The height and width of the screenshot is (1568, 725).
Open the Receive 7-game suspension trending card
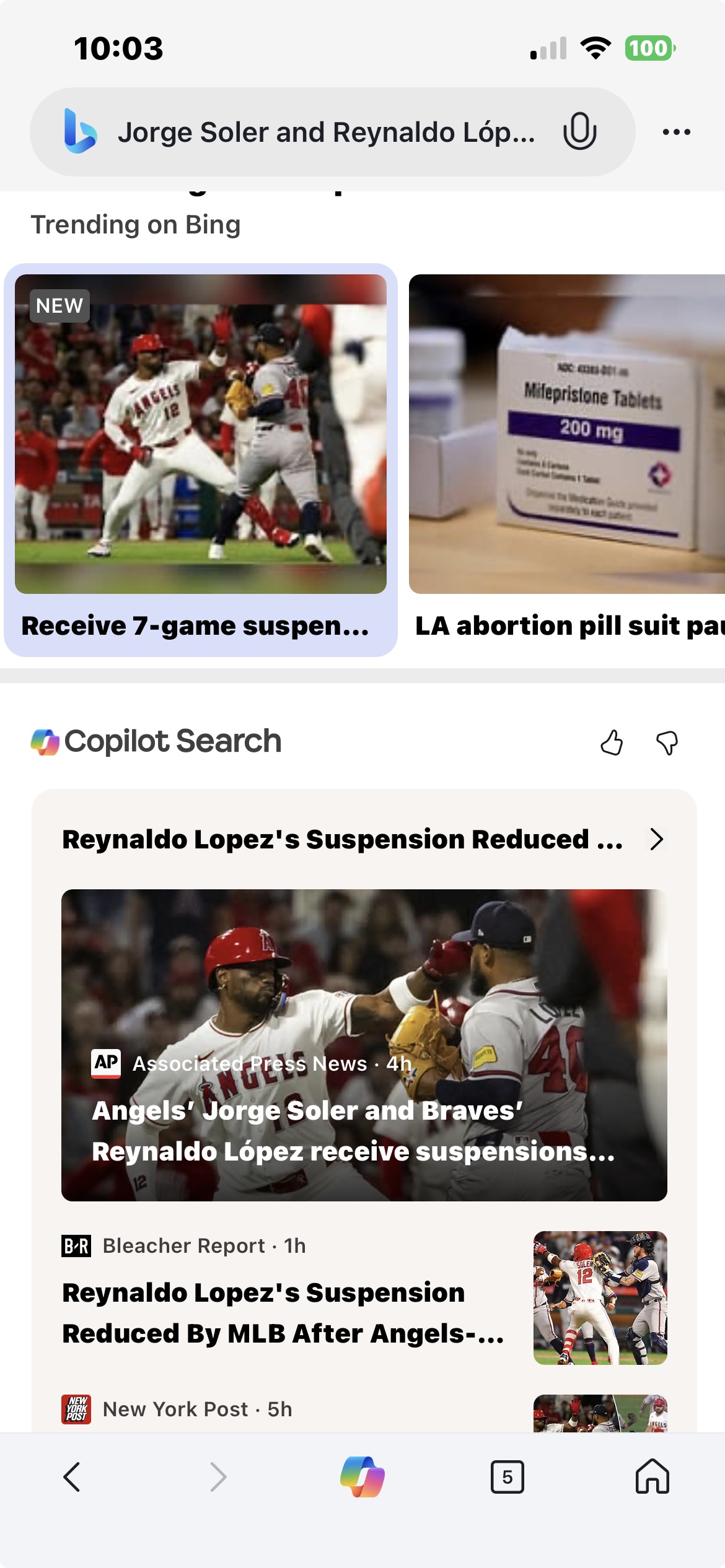point(200,460)
